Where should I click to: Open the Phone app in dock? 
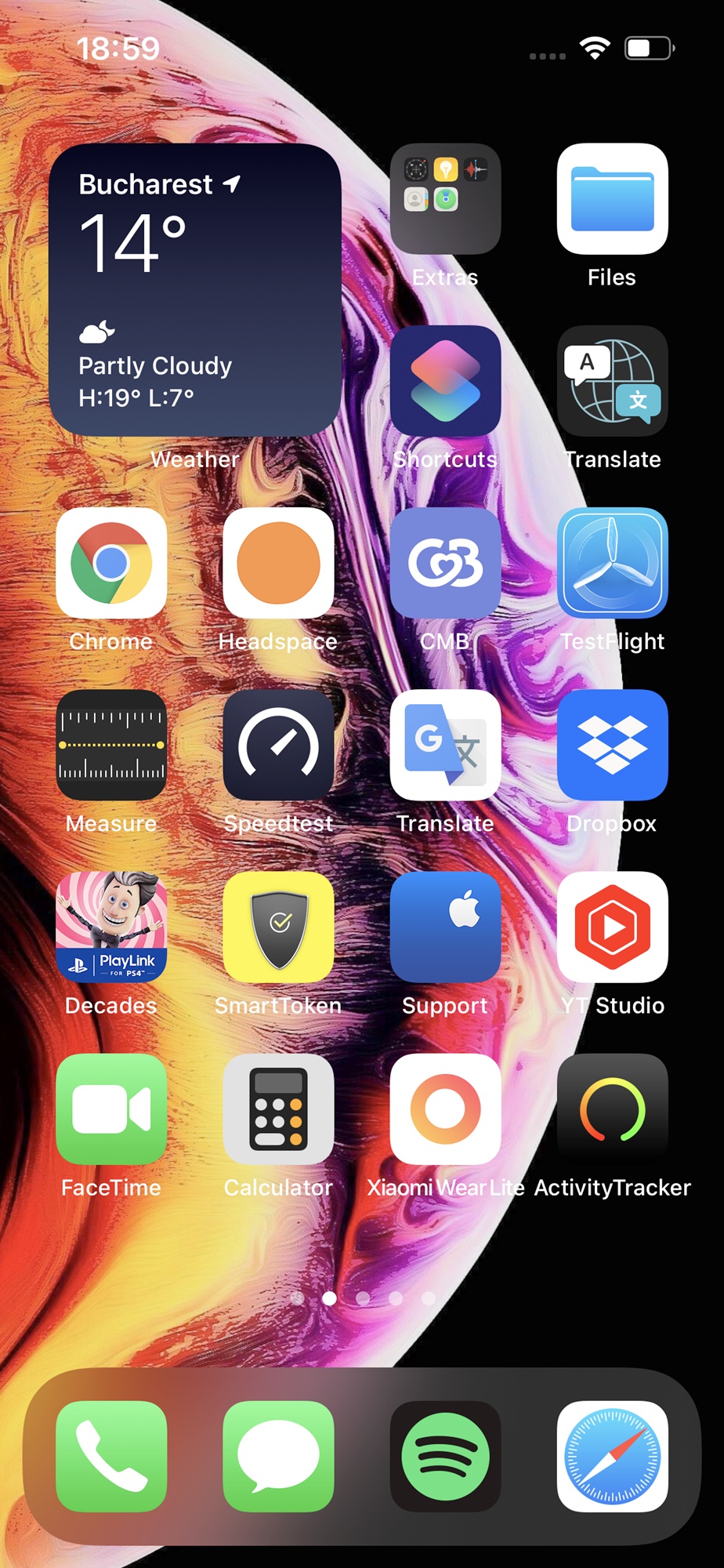point(111,1456)
